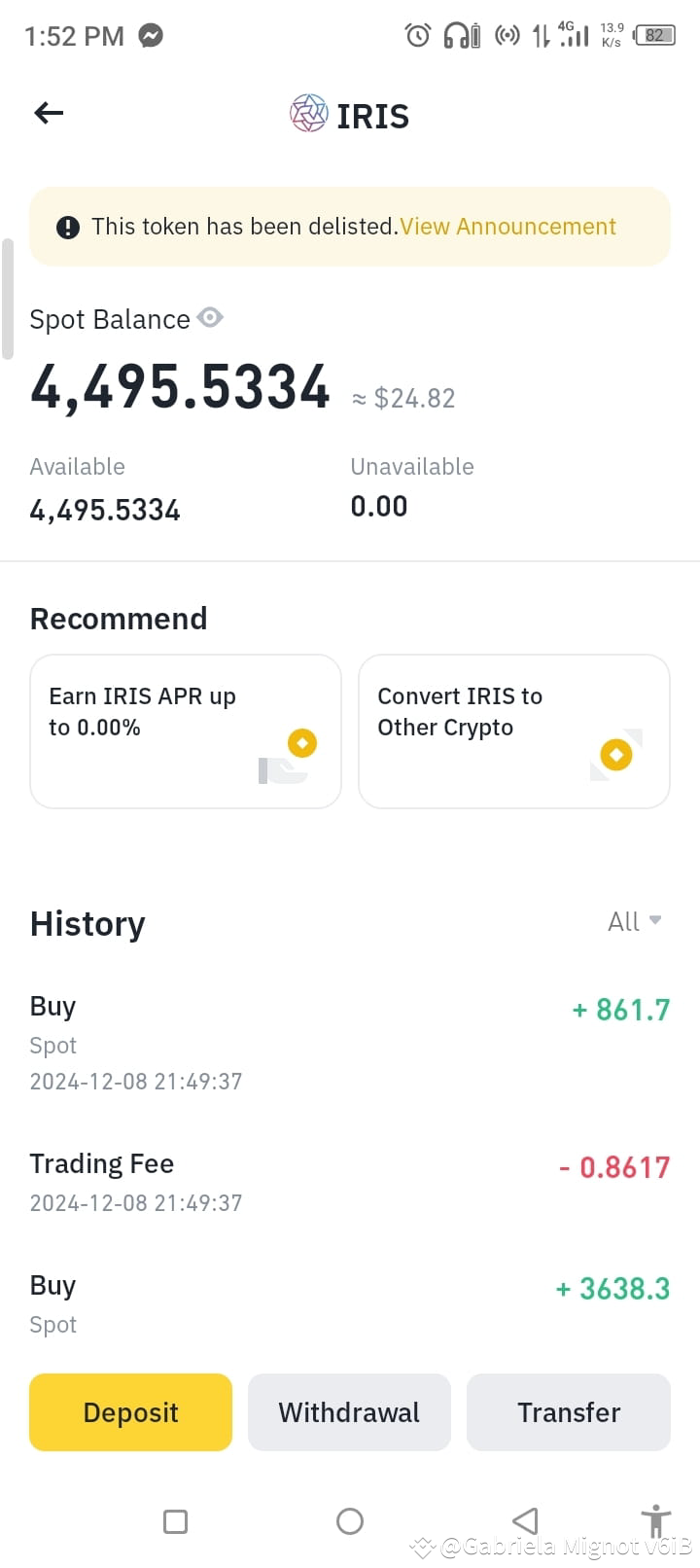Open Messenger from the status bar
Viewport: 700px width, 1568px height.
(x=151, y=36)
